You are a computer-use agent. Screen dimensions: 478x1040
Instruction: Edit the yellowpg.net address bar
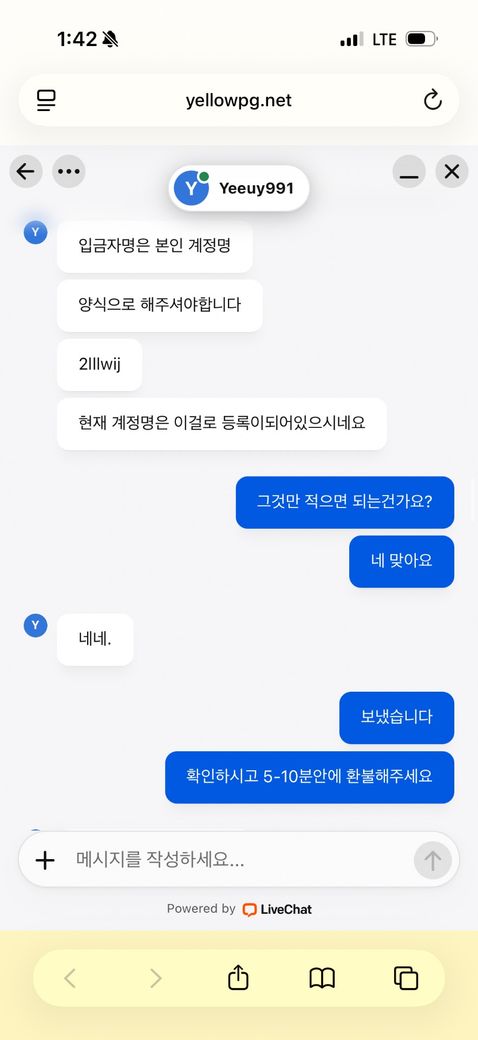pyautogui.click(x=239, y=101)
